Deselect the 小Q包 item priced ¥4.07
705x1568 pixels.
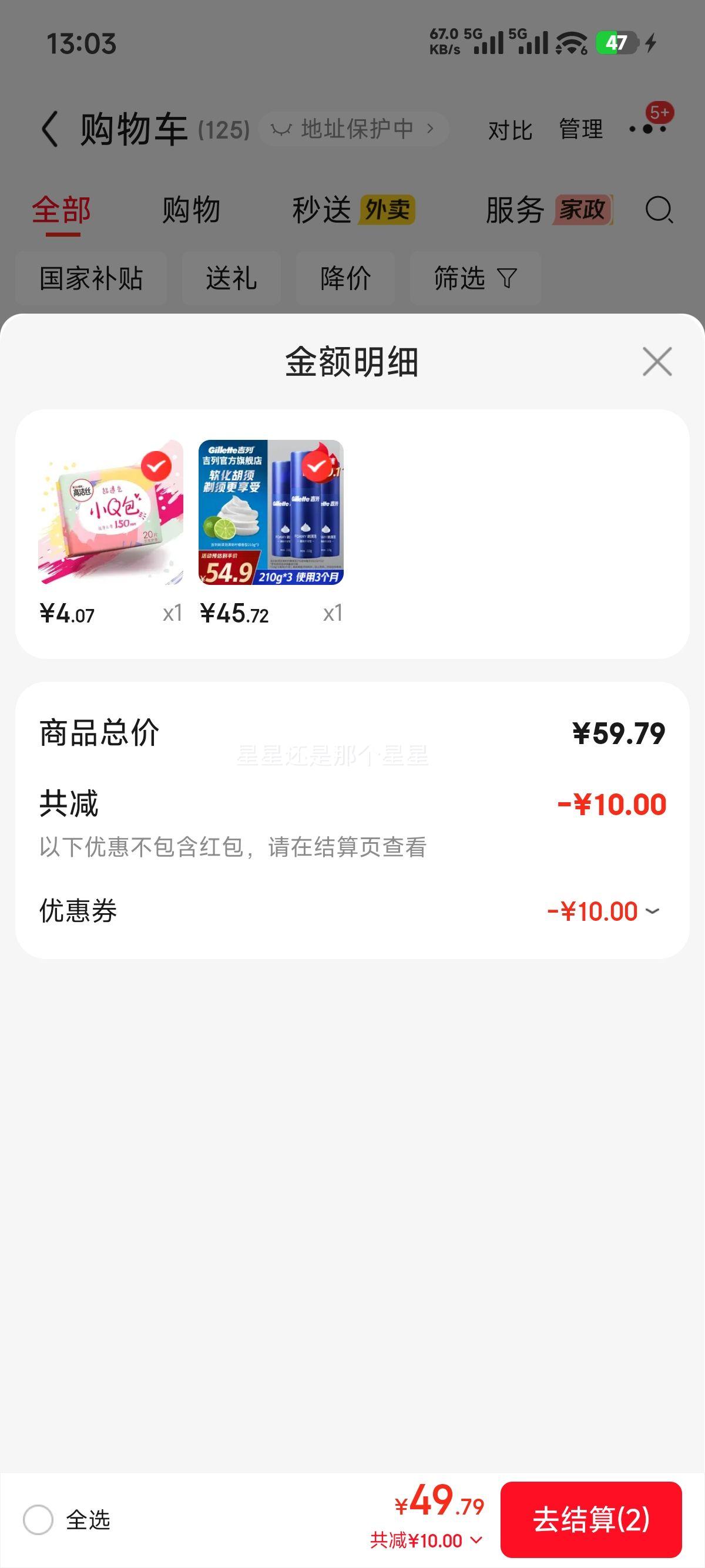[156, 467]
